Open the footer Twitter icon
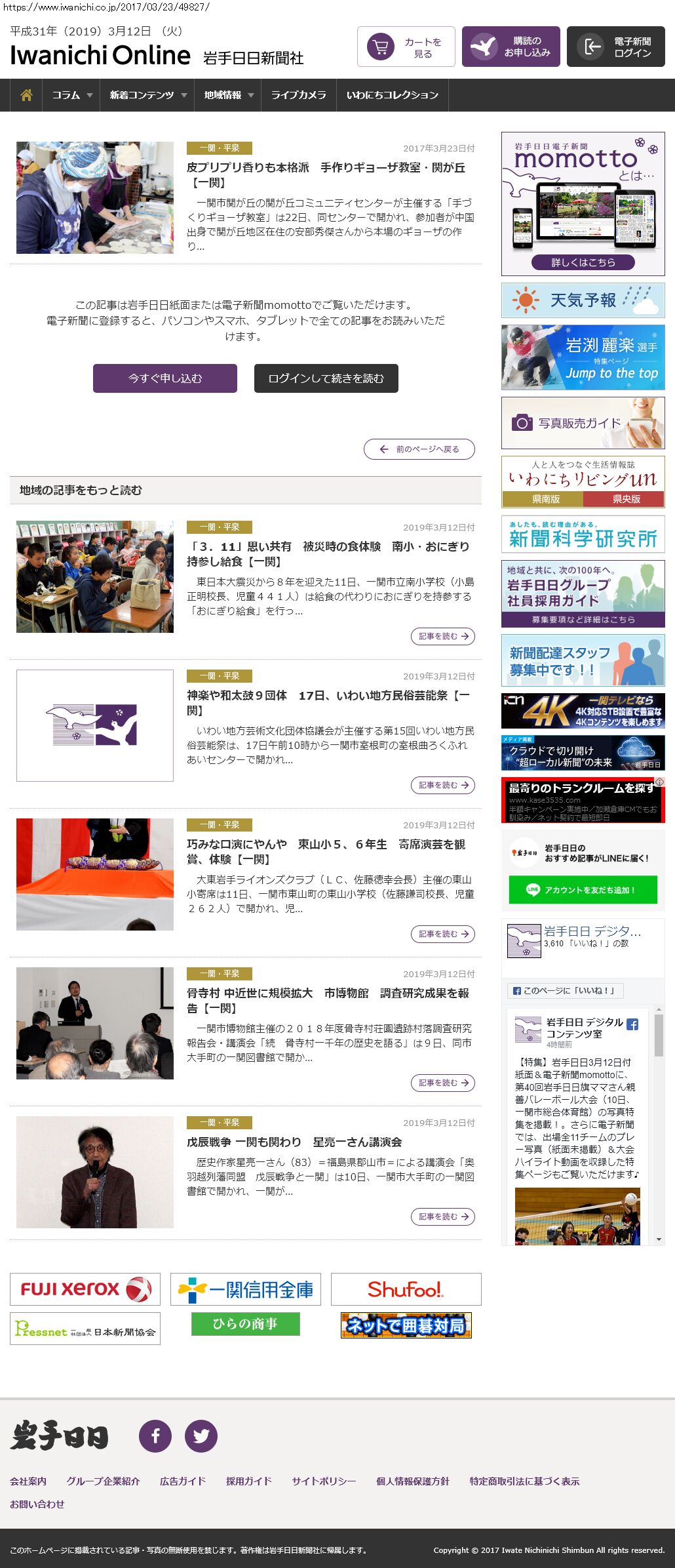Image resolution: width=675 pixels, height=1568 pixels. (201, 1436)
